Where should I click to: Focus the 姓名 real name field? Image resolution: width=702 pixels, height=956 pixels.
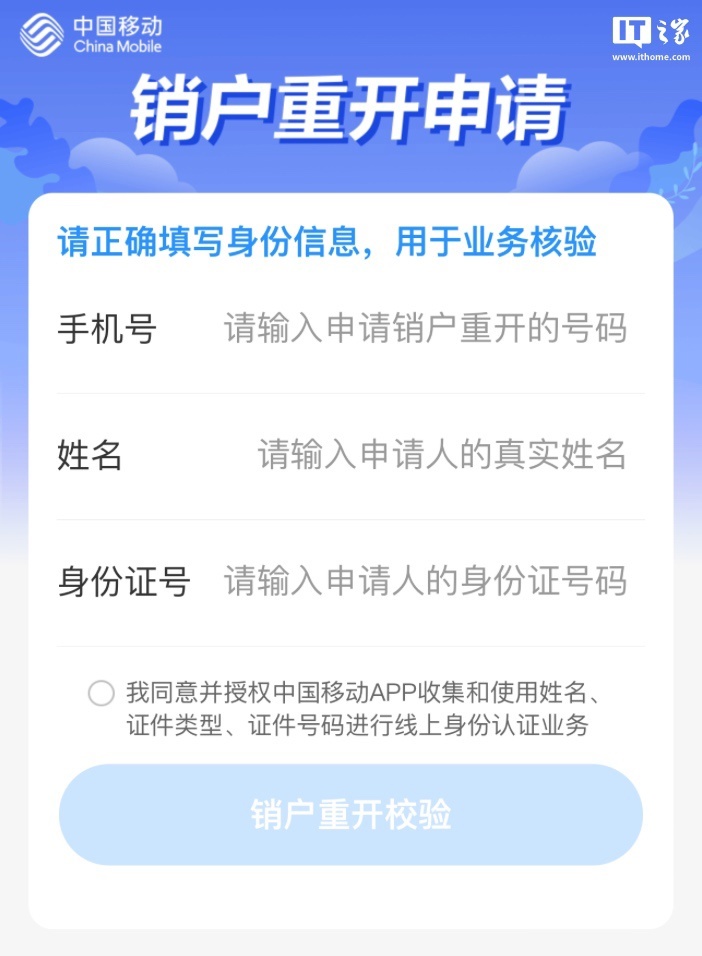tap(441, 455)
